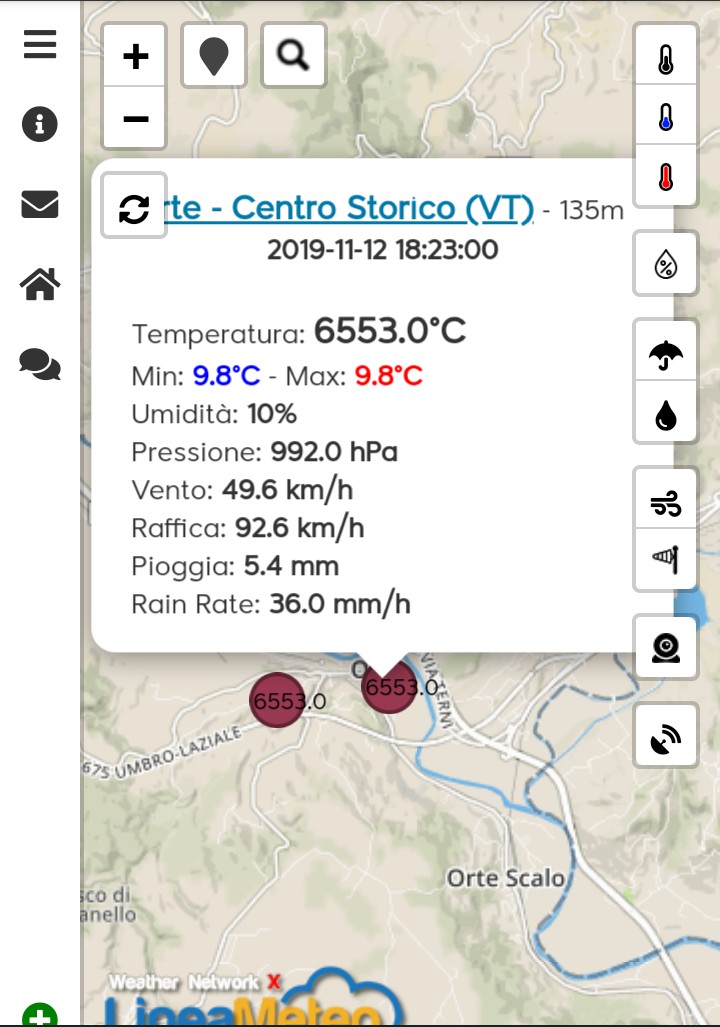Zoom in on the map
The height and width of the screenshot is (1027, 720).
(135, 56)
